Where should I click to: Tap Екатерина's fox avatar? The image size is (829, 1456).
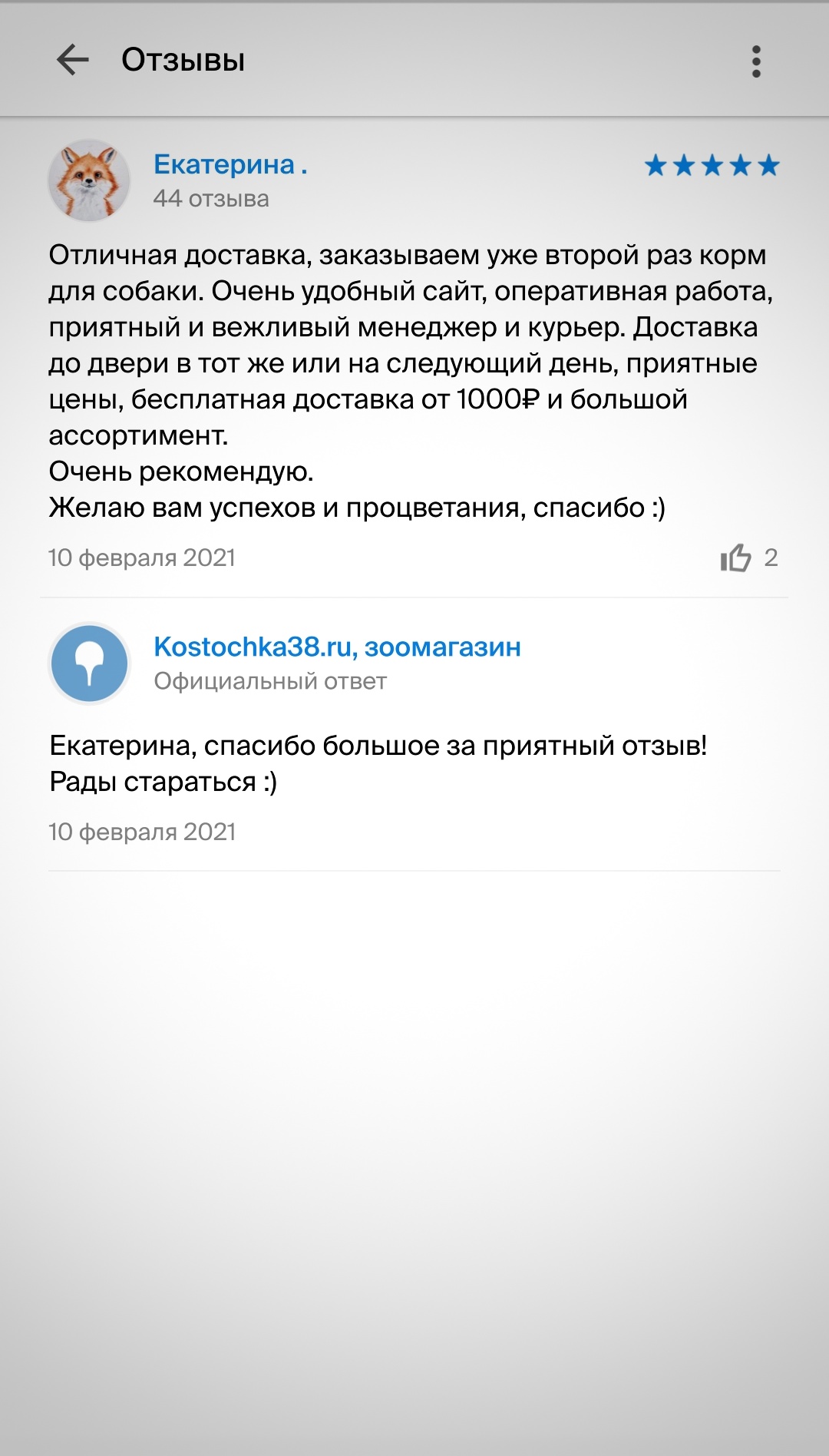(89, 181)
